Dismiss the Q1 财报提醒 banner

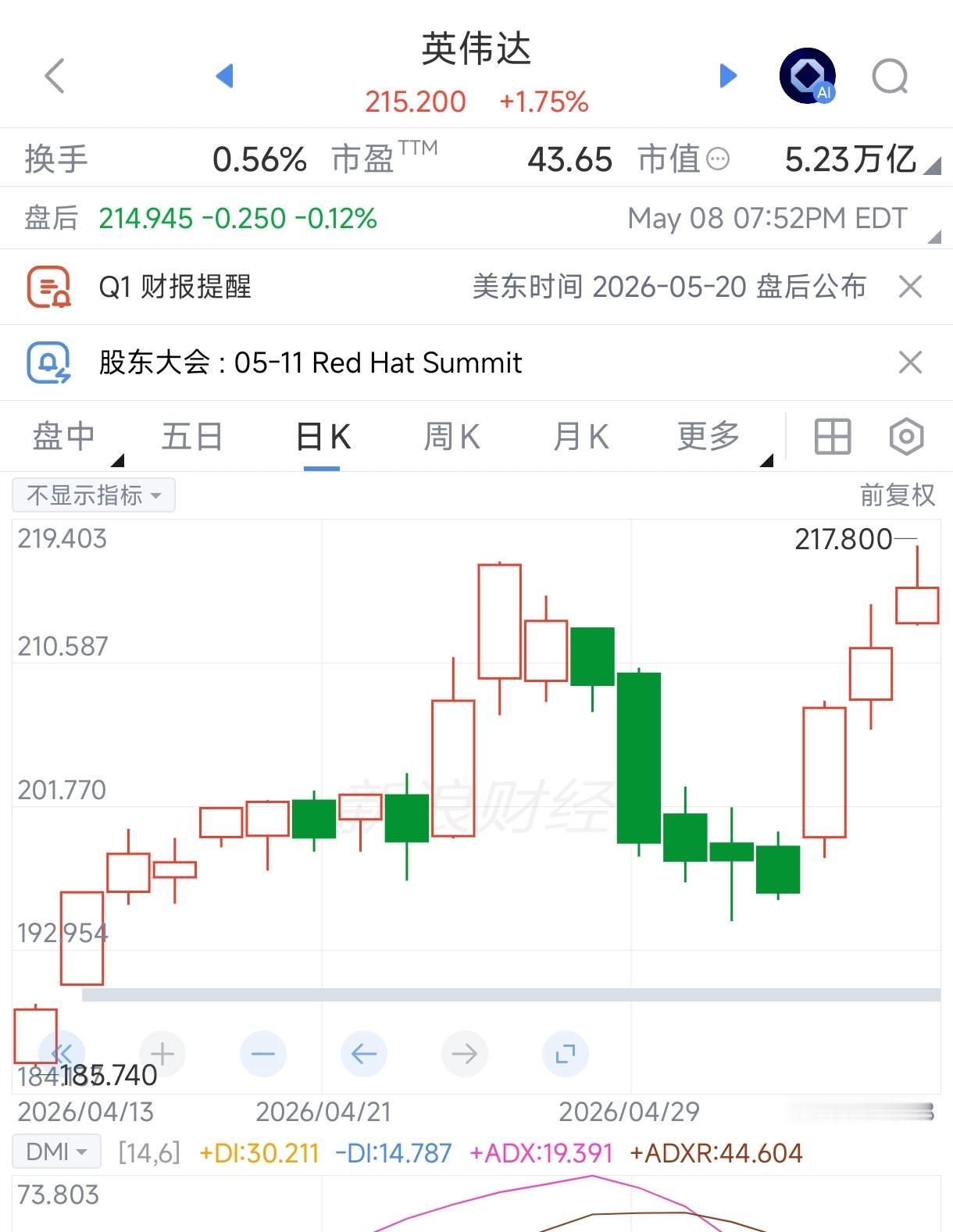910,287
